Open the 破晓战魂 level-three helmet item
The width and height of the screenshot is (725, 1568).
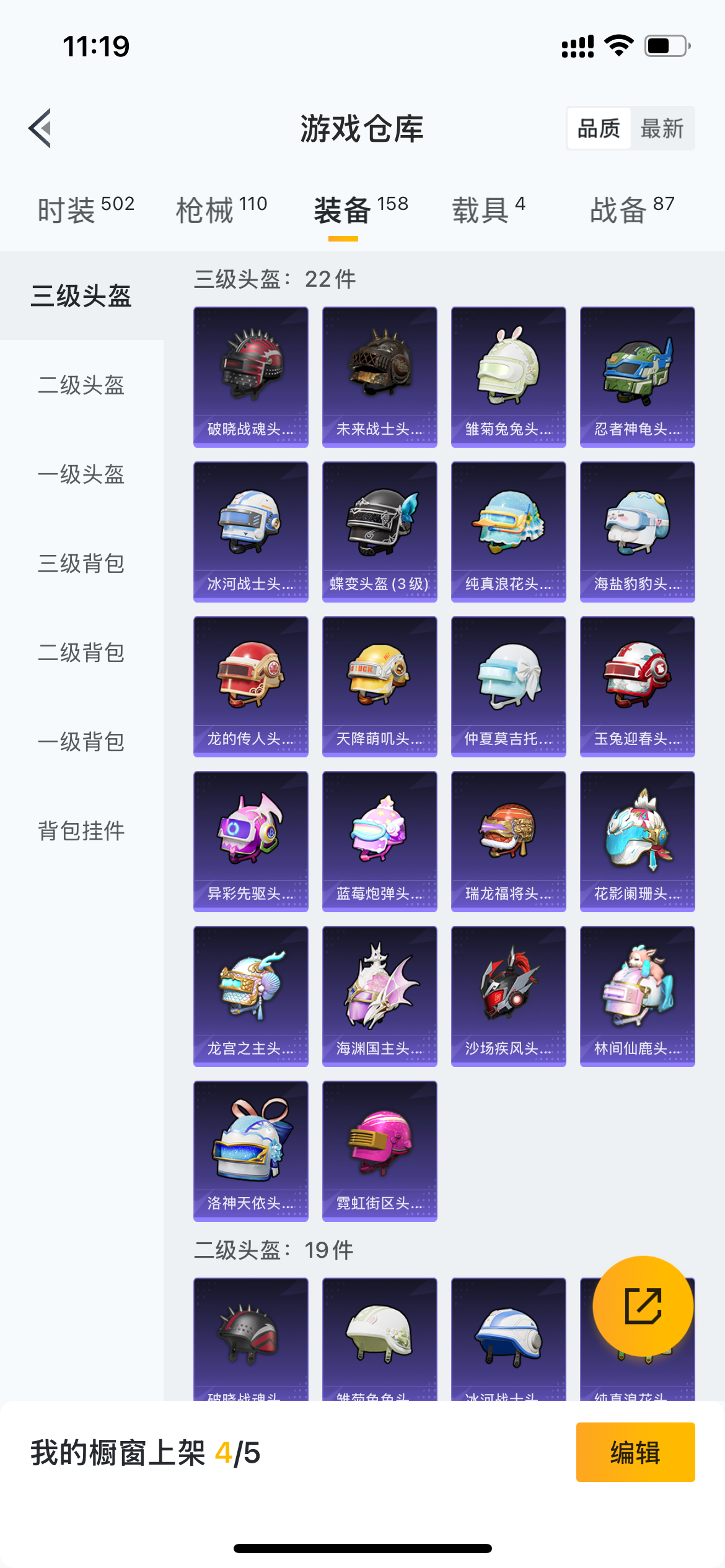click(250, 377)
